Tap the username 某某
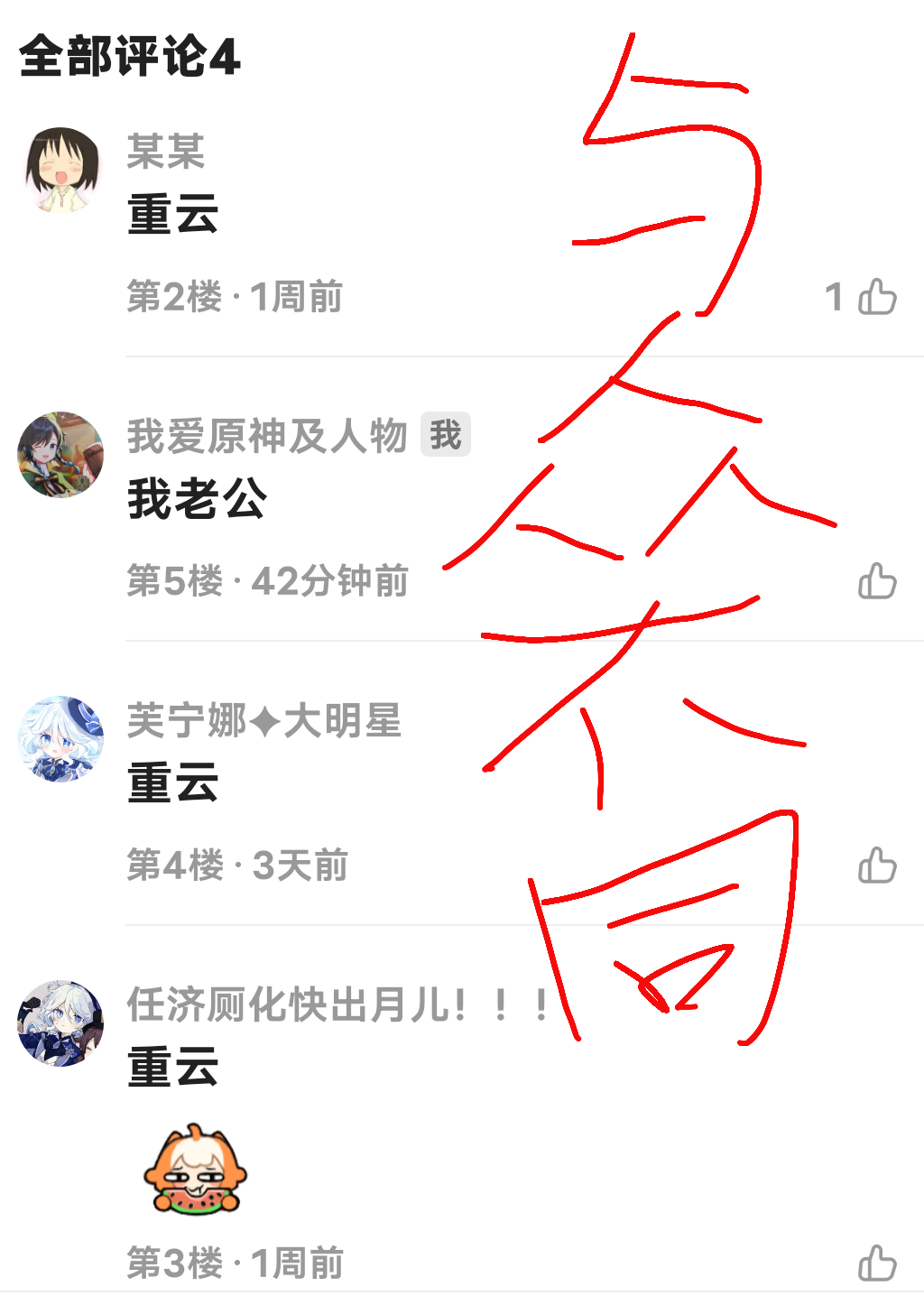This screenshot has height=1305, width=924. (x=166, y=151)
